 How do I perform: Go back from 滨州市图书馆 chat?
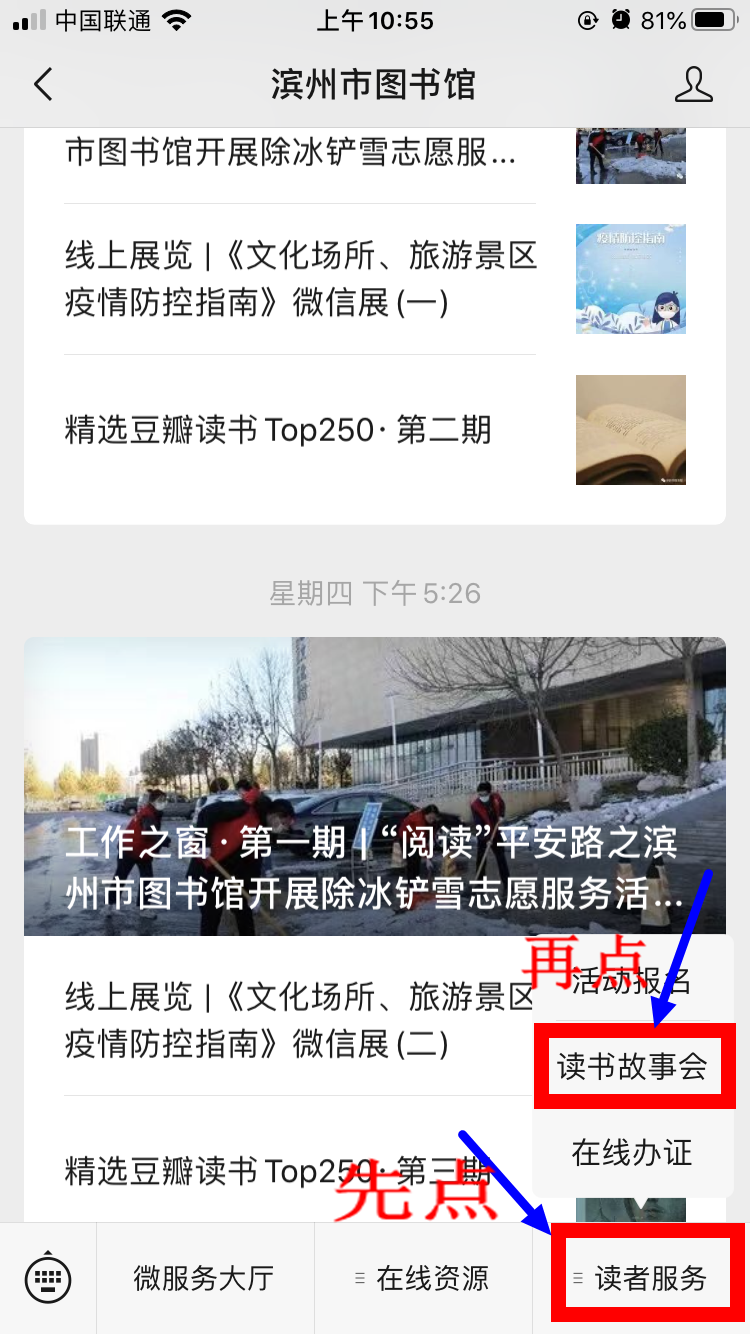click(x=42, y=85)
